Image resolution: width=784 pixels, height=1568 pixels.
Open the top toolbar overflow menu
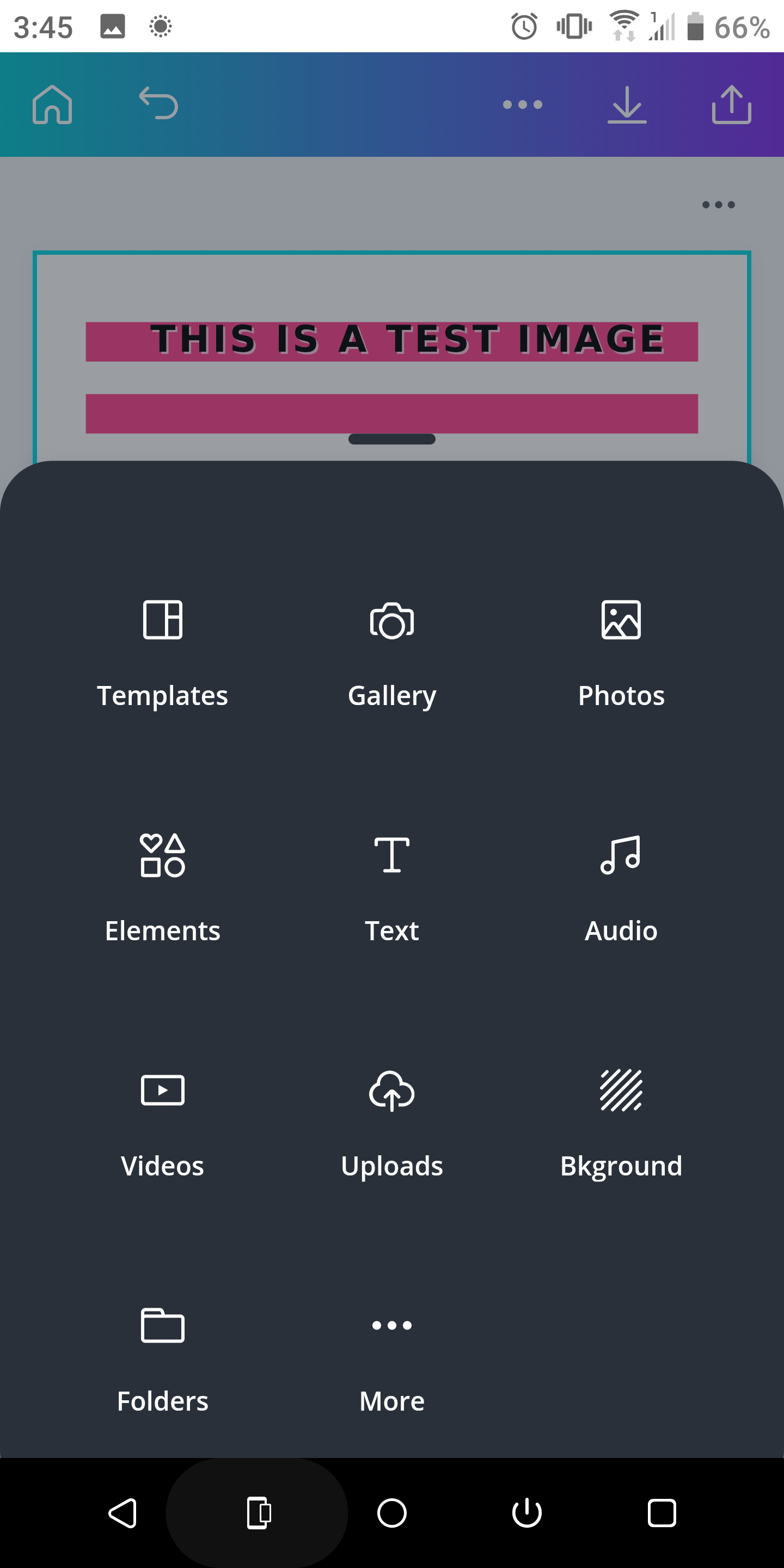click(x=522, y=104)
